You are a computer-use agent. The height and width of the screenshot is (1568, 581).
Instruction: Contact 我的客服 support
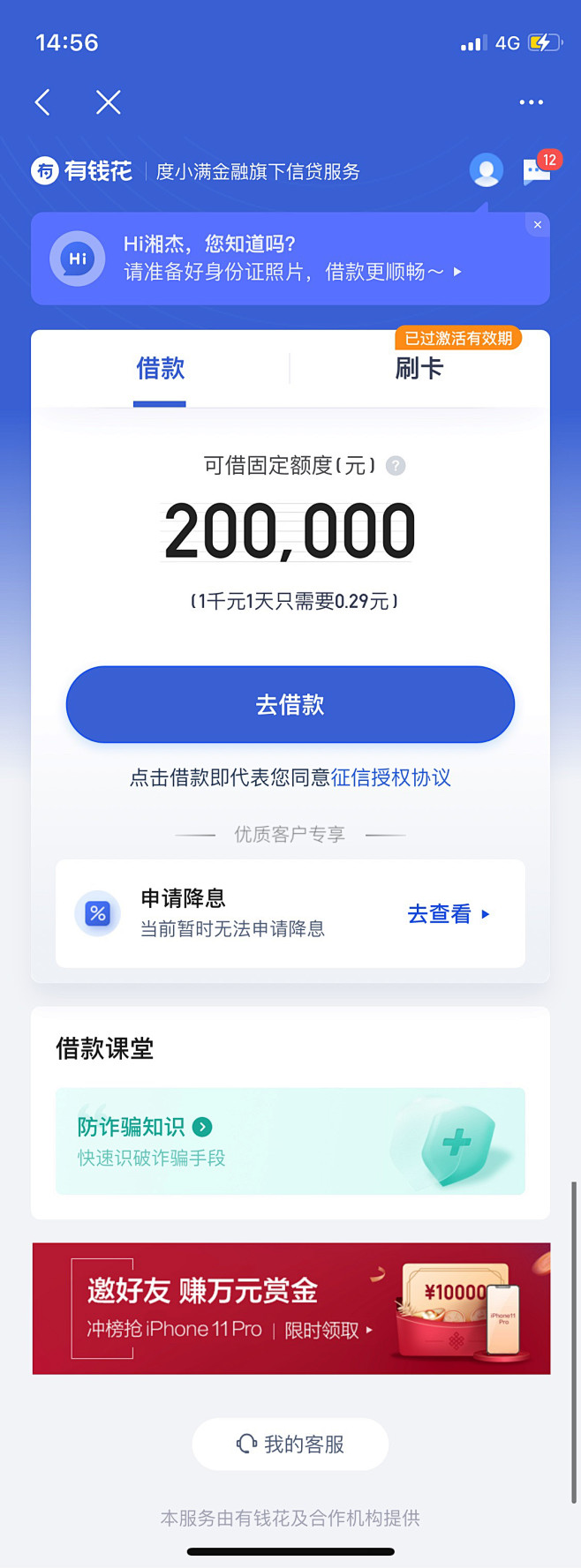pos(290,1444)
